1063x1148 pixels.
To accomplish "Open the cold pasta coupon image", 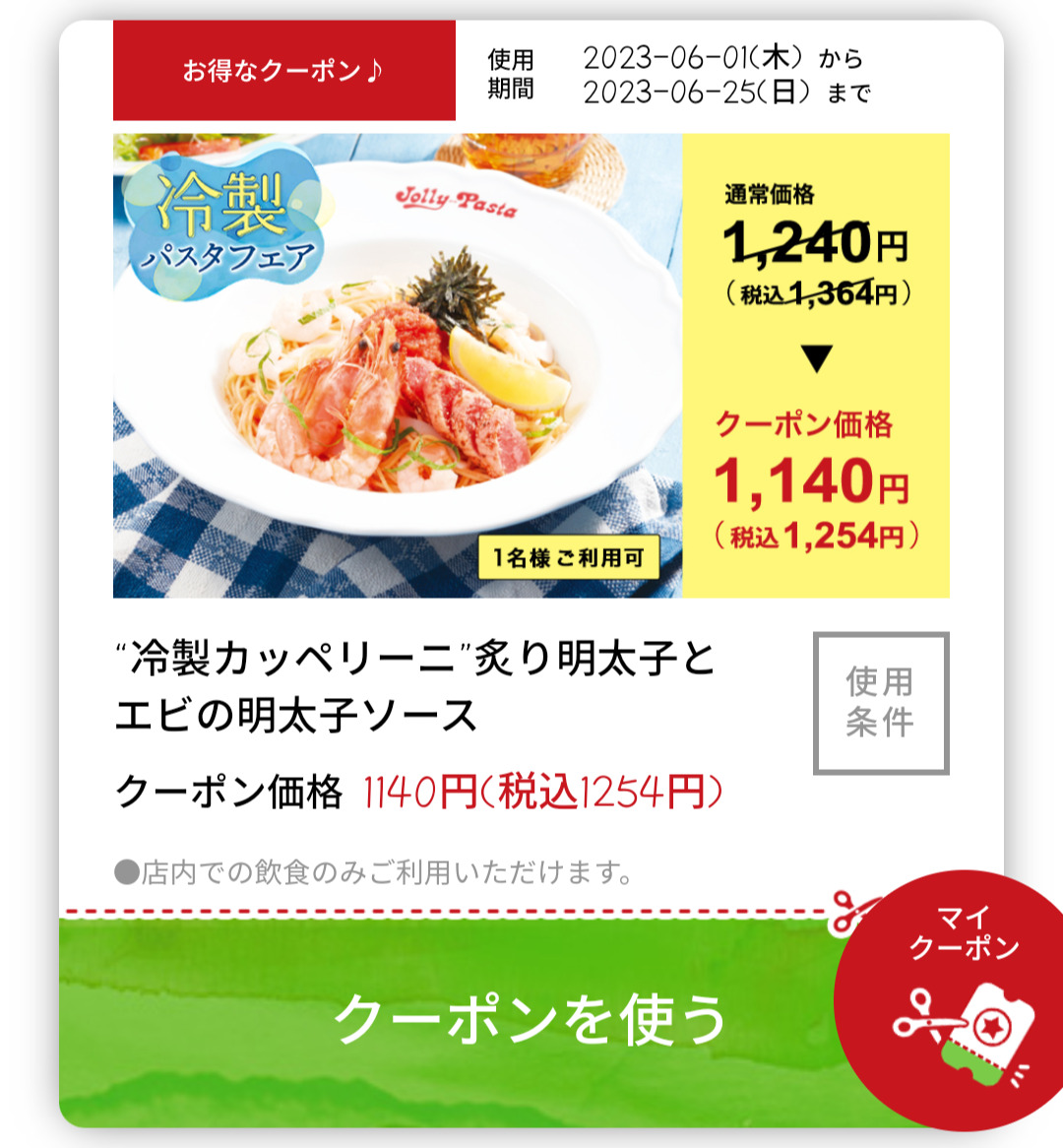I will click(x=399, y=365).
